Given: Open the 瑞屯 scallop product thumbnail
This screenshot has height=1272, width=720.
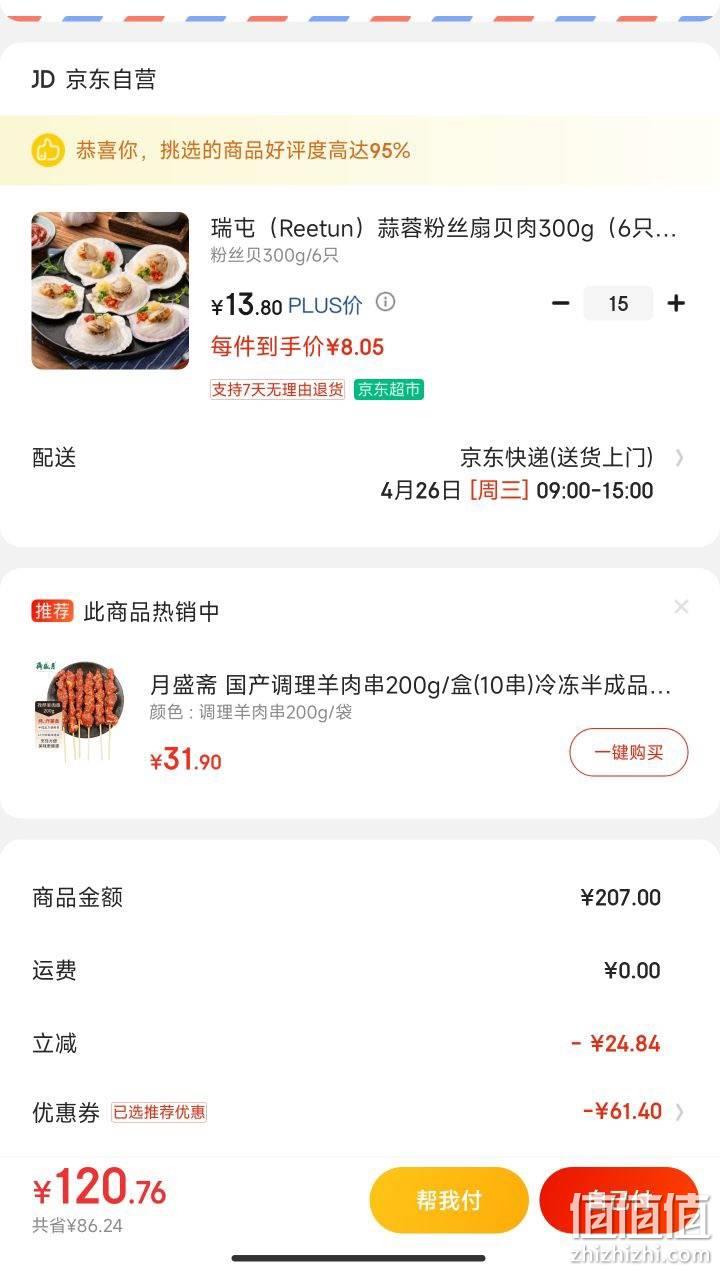Looking at the screenshot, I should click(110, 291).
